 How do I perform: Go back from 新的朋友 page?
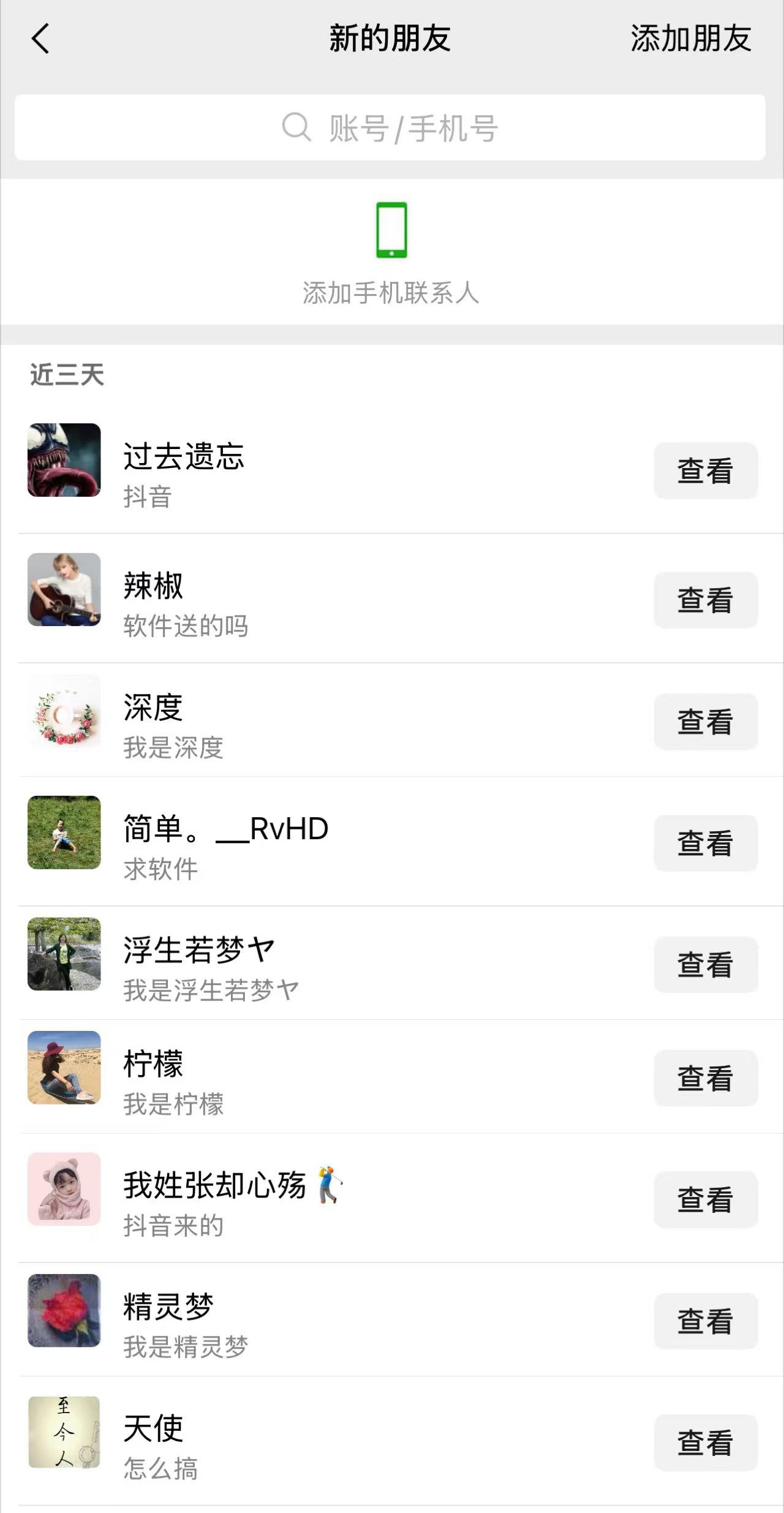coord(40,39)
